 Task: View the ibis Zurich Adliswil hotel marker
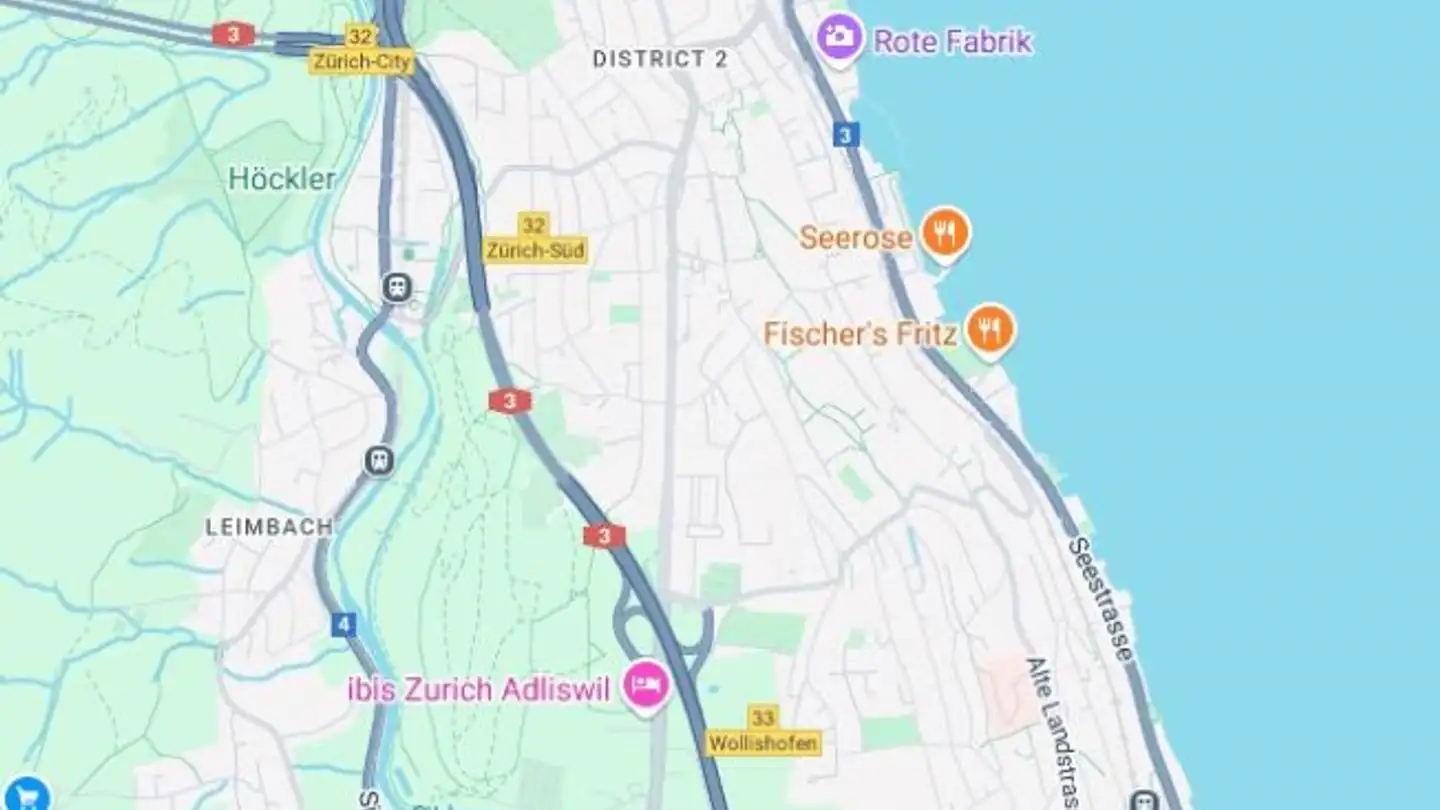tap(646, 686)
